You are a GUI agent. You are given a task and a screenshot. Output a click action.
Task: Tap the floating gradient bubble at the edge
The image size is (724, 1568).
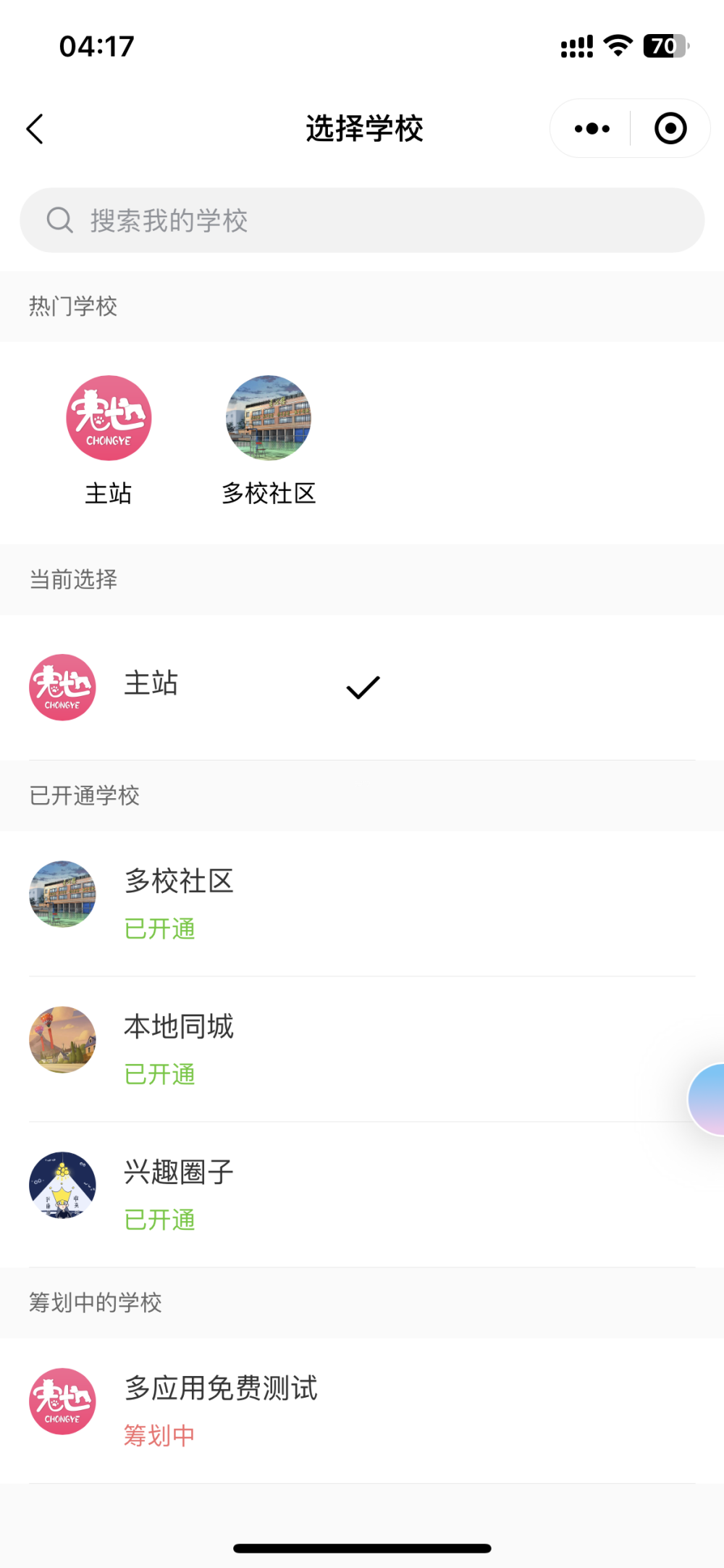tap(707, 1099)
